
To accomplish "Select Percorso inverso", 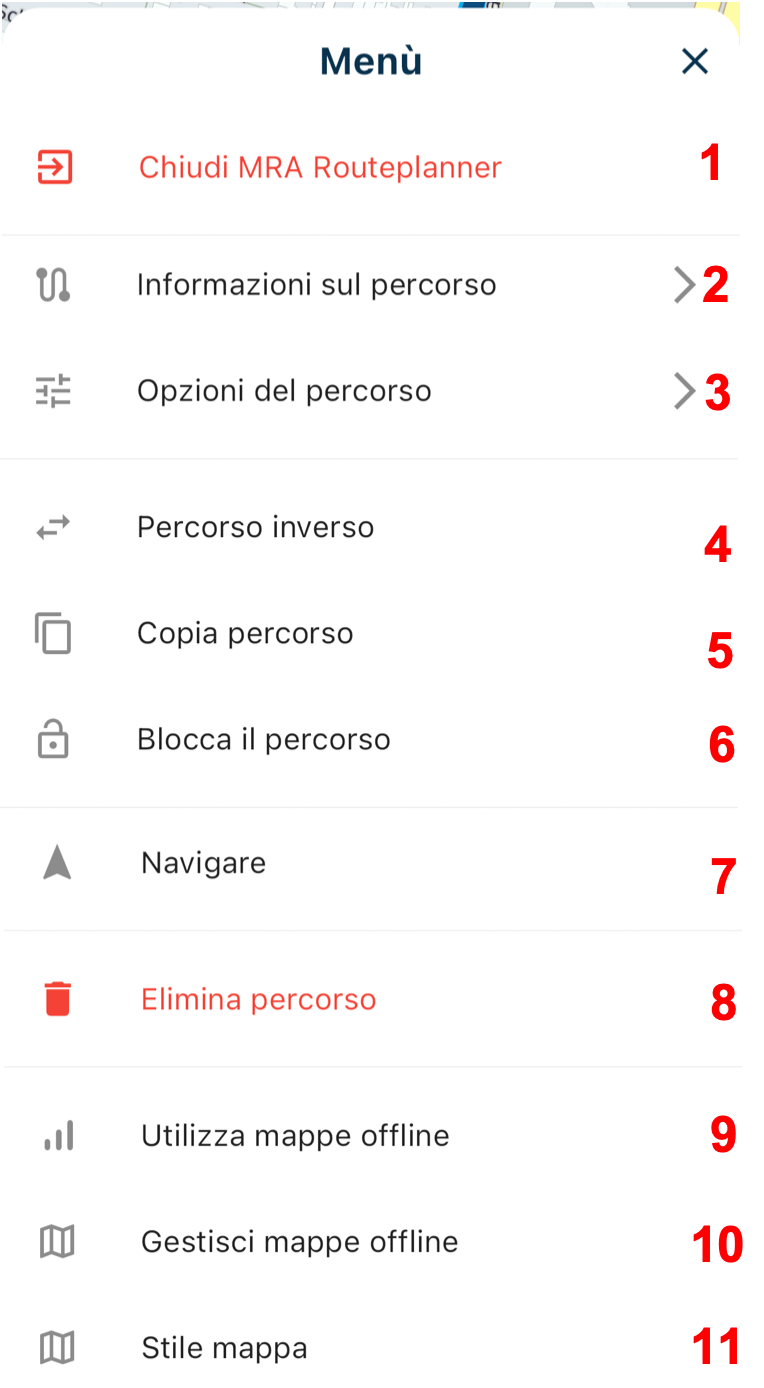I will coord(255,527).
